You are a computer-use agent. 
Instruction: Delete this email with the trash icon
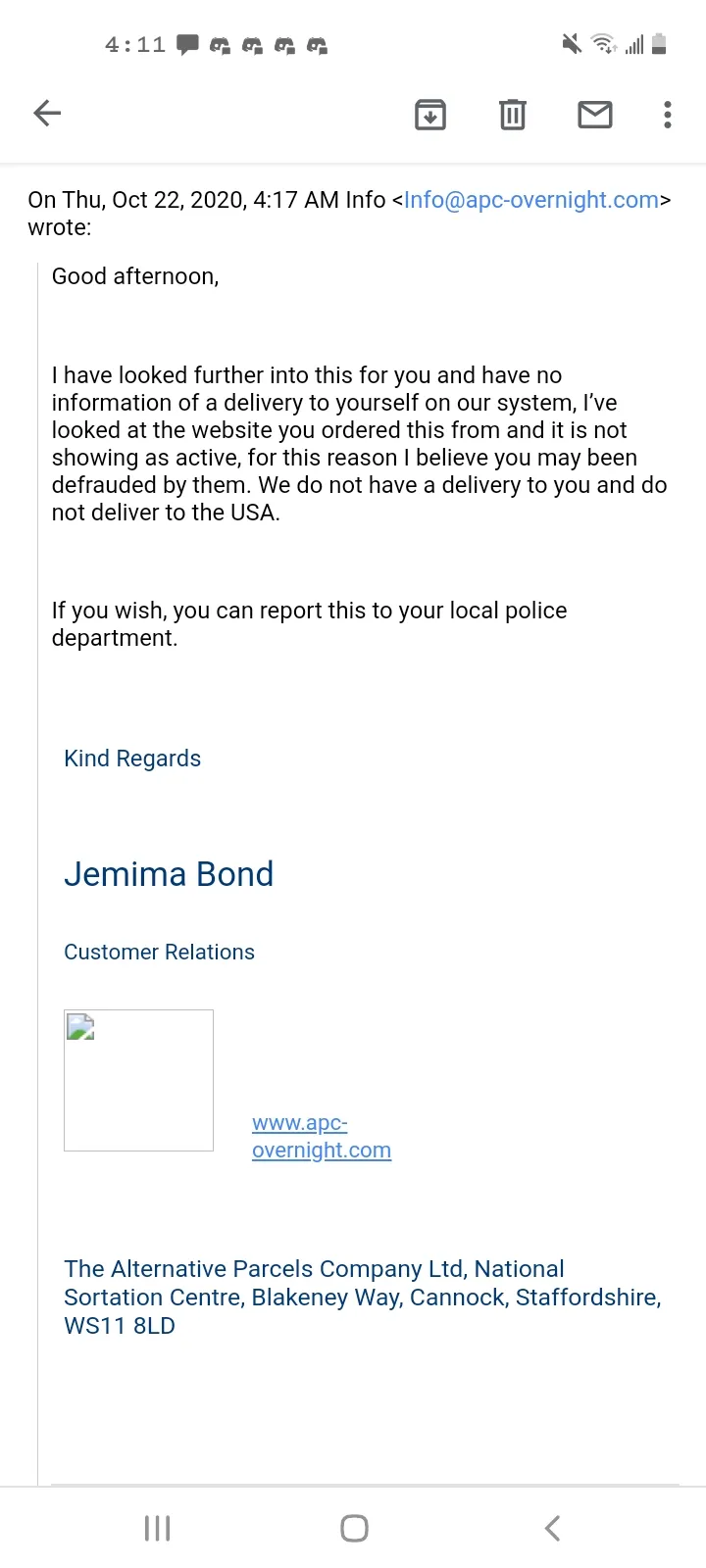pyautogui.click(x=512, y=115)
